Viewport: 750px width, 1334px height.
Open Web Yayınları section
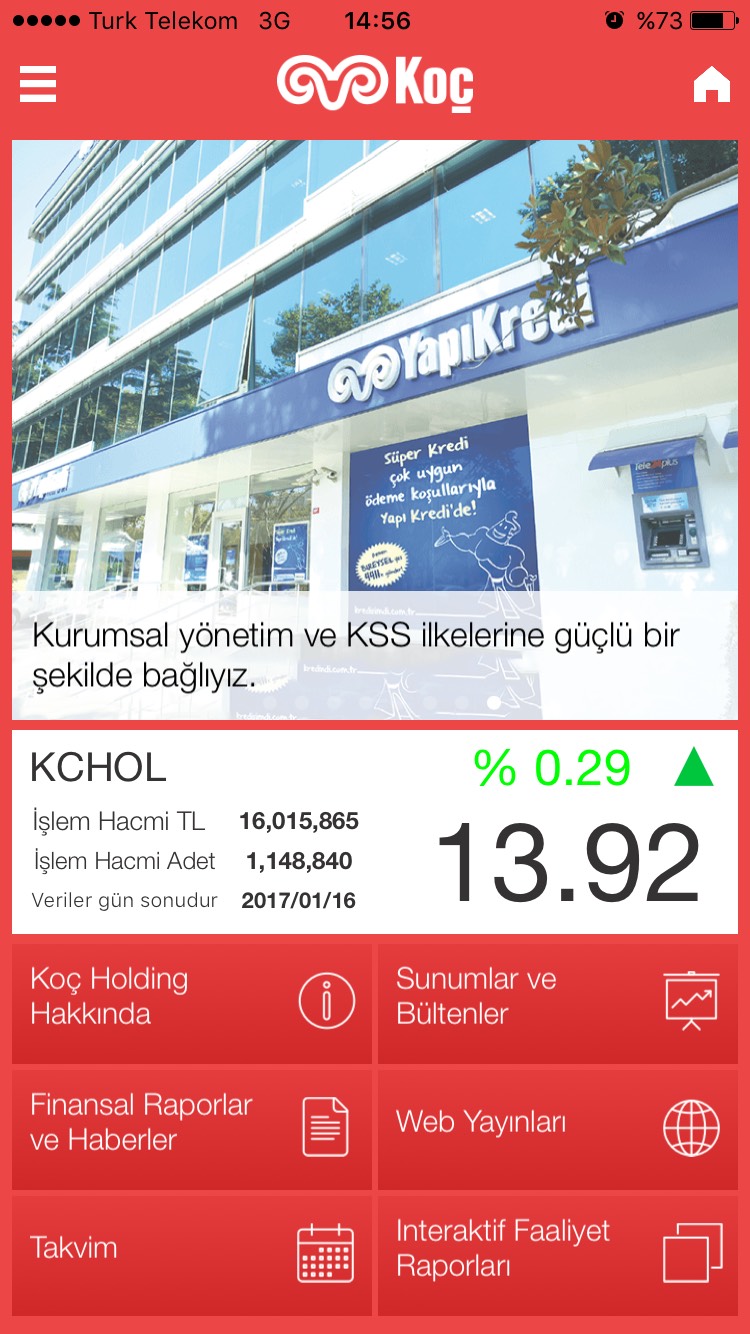[558, 1129]
